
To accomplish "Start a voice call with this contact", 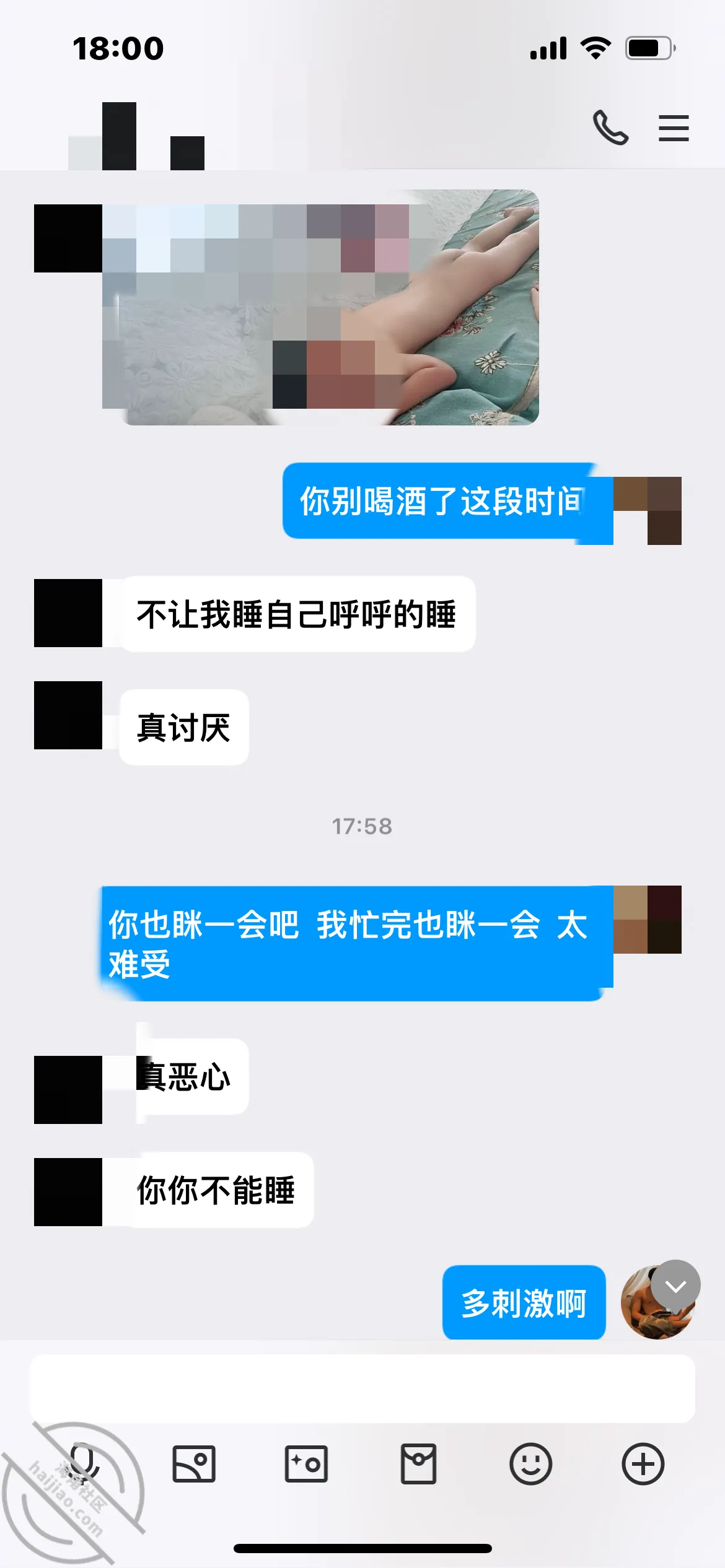I will point(610,128).
